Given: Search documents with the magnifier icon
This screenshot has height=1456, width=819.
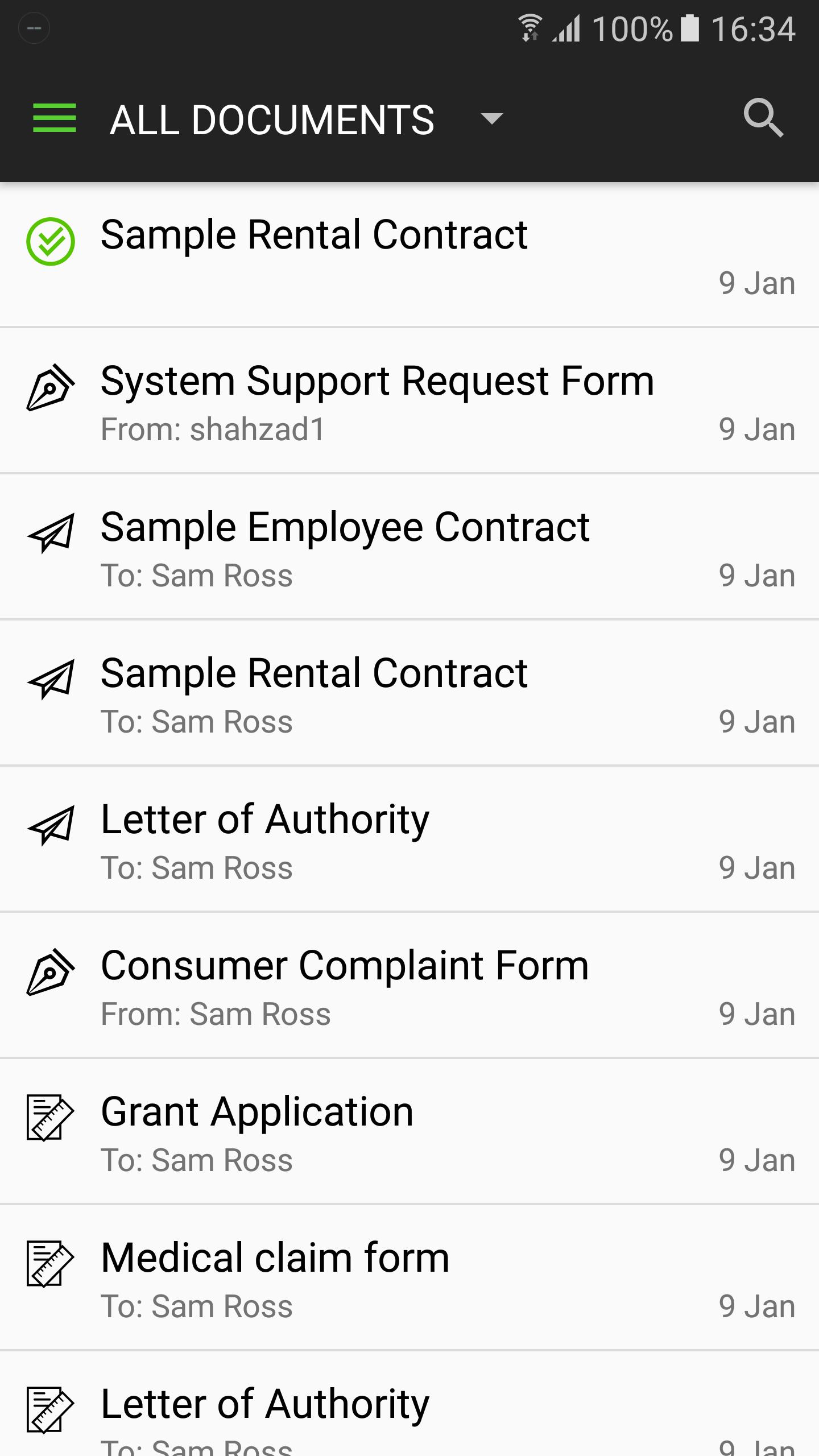Looking at the screenshot, I should click(x=763, y=118).
